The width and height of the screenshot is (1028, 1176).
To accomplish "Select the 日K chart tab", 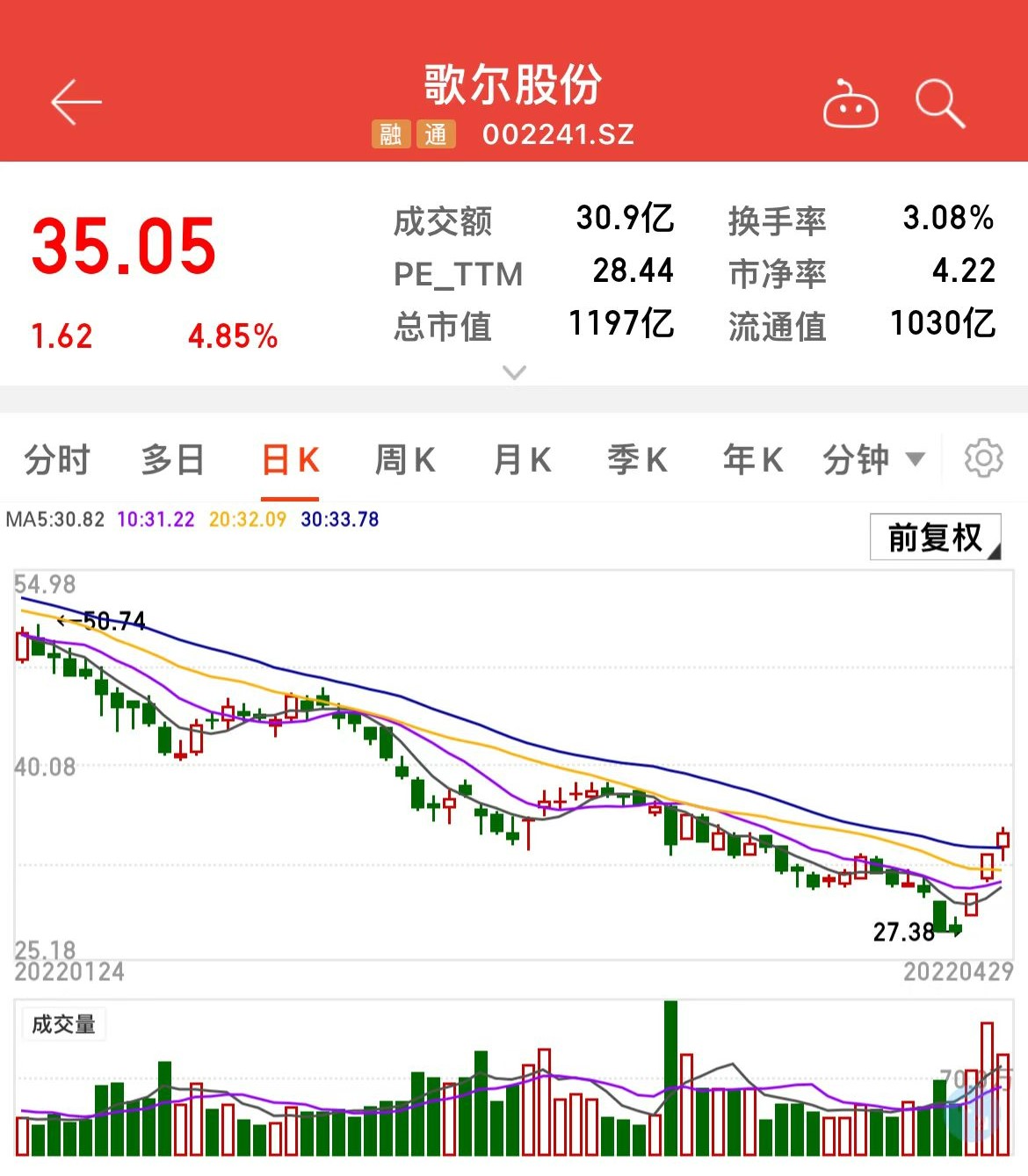I will 290,459.
